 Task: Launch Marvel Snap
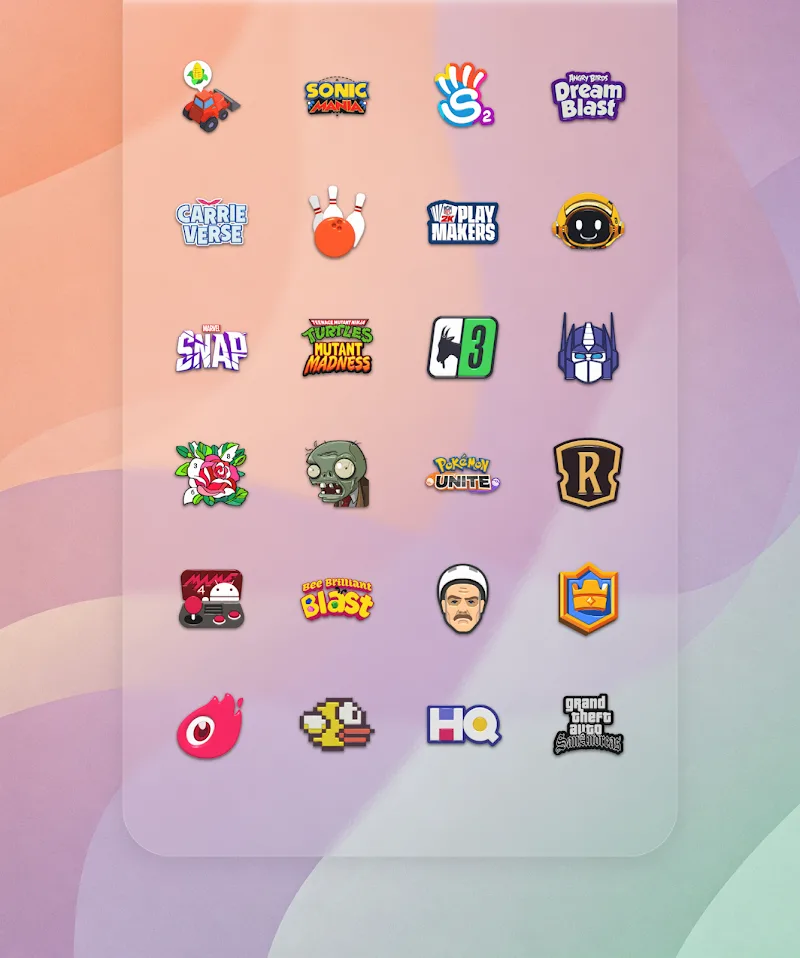[x=211, y=349]
